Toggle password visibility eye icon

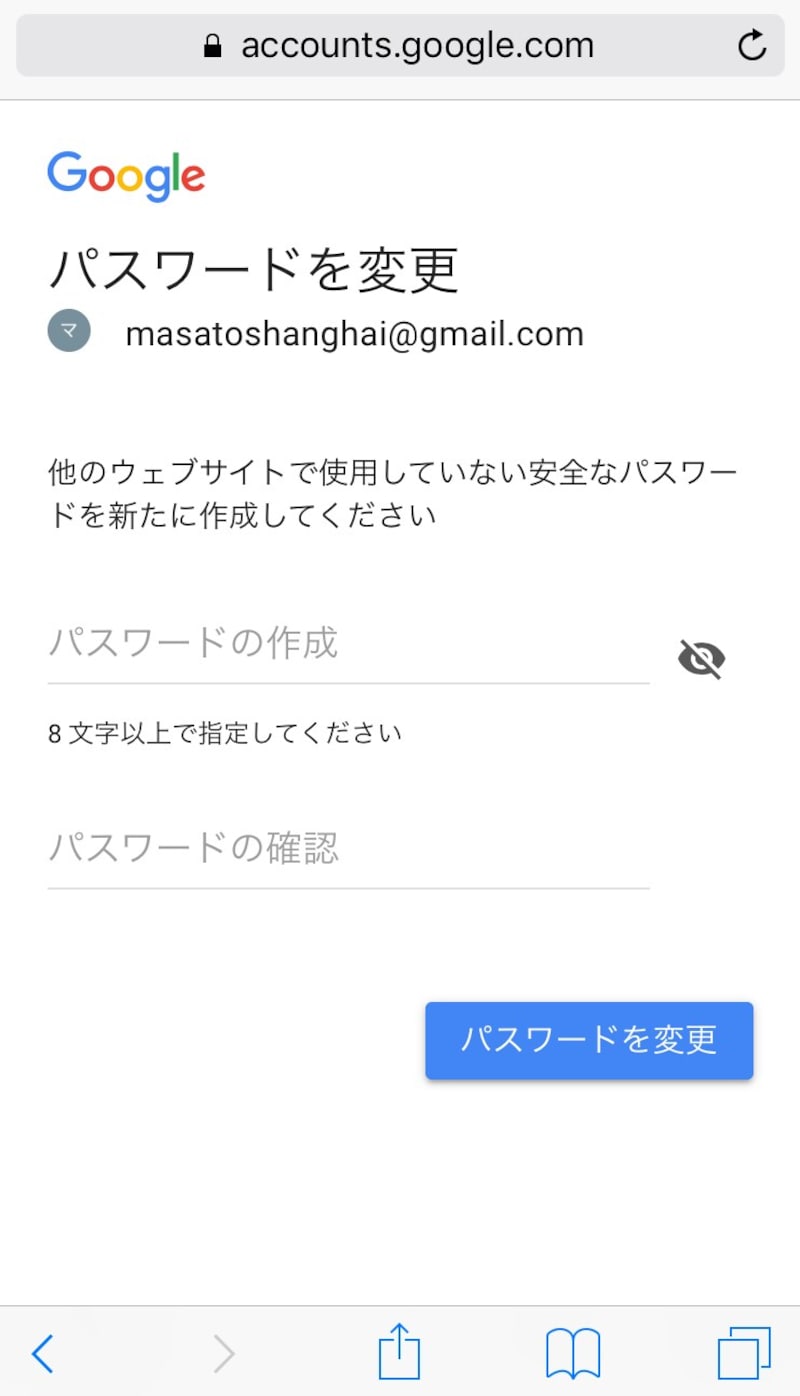(x=701, y=659)
